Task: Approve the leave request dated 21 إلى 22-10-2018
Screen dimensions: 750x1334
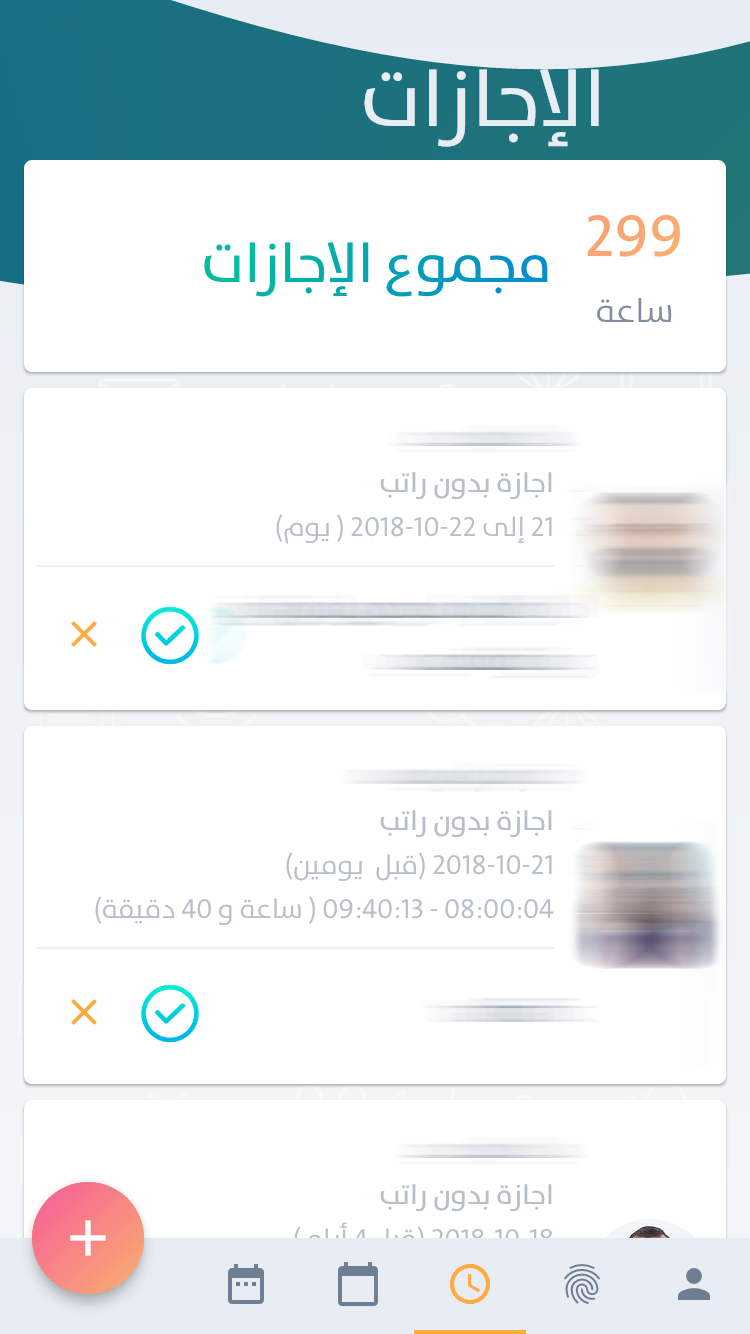Action: pos(170,635)
